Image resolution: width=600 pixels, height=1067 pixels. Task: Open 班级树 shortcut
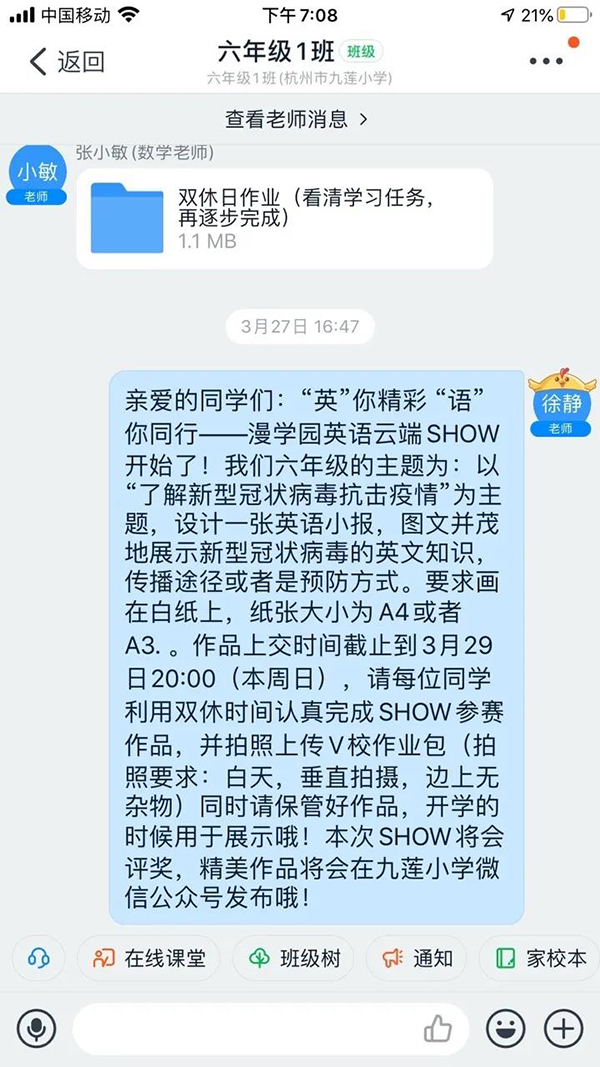click(x=296, y=958)
